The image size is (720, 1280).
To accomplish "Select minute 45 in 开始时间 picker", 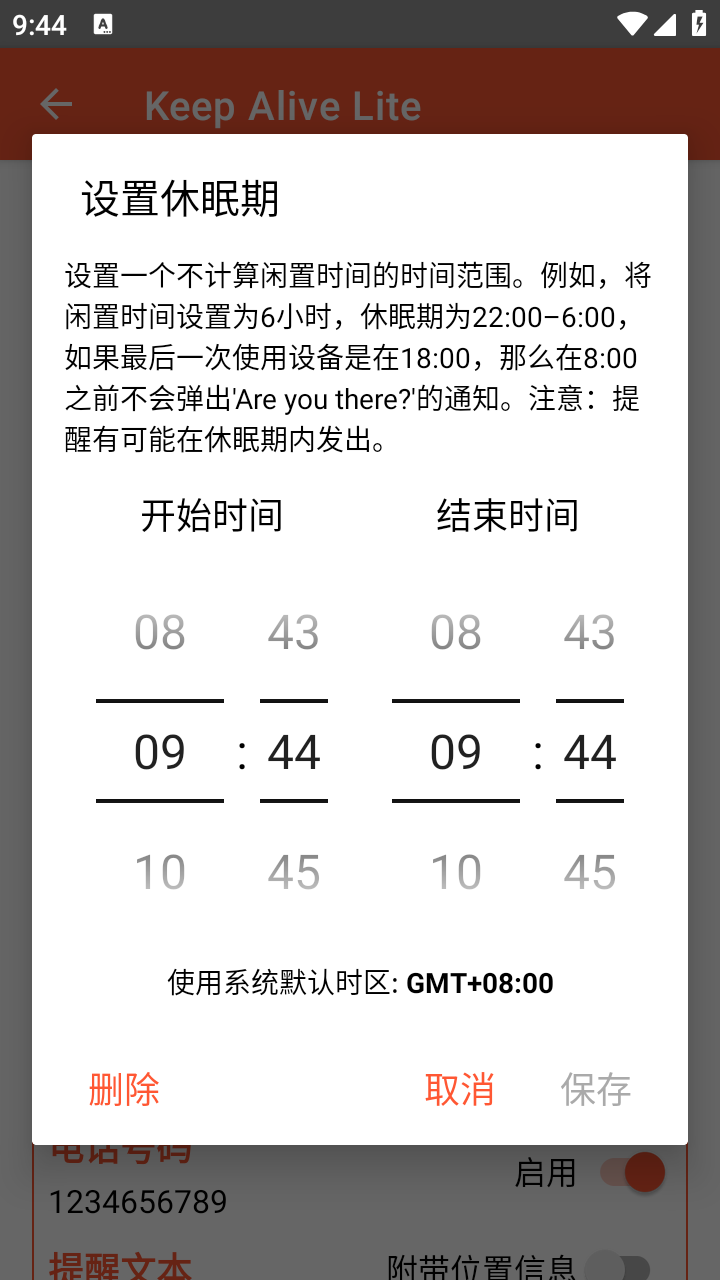I will [293, 872].
